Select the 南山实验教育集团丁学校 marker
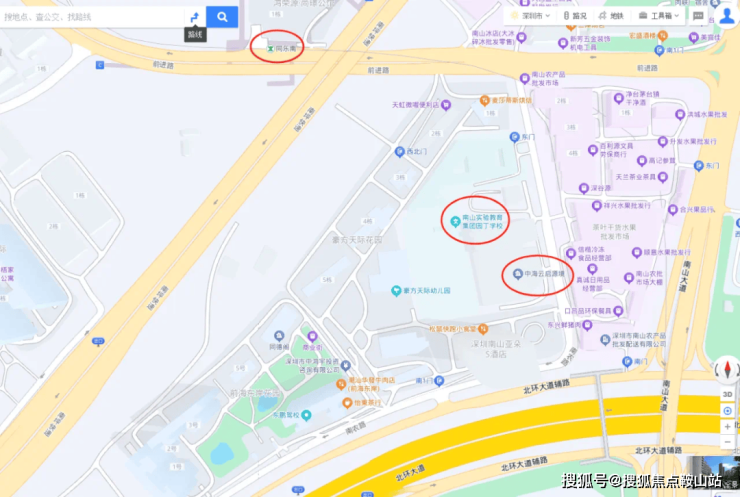The image size is (740, 497). (455, 220)
